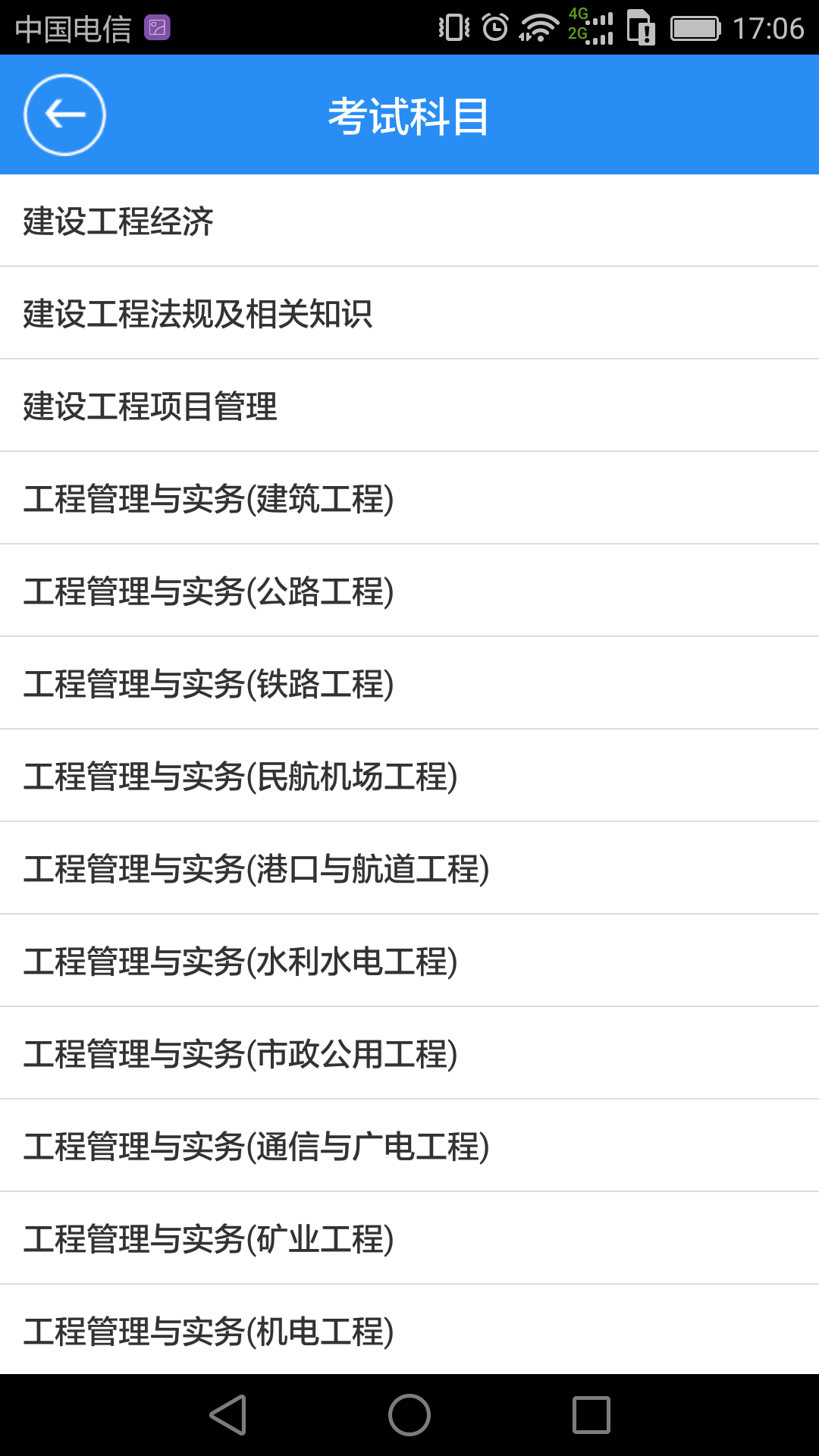Tap the back arrow in the header
The width and height of the screenshot is (819, 1456).
[64, 115]
